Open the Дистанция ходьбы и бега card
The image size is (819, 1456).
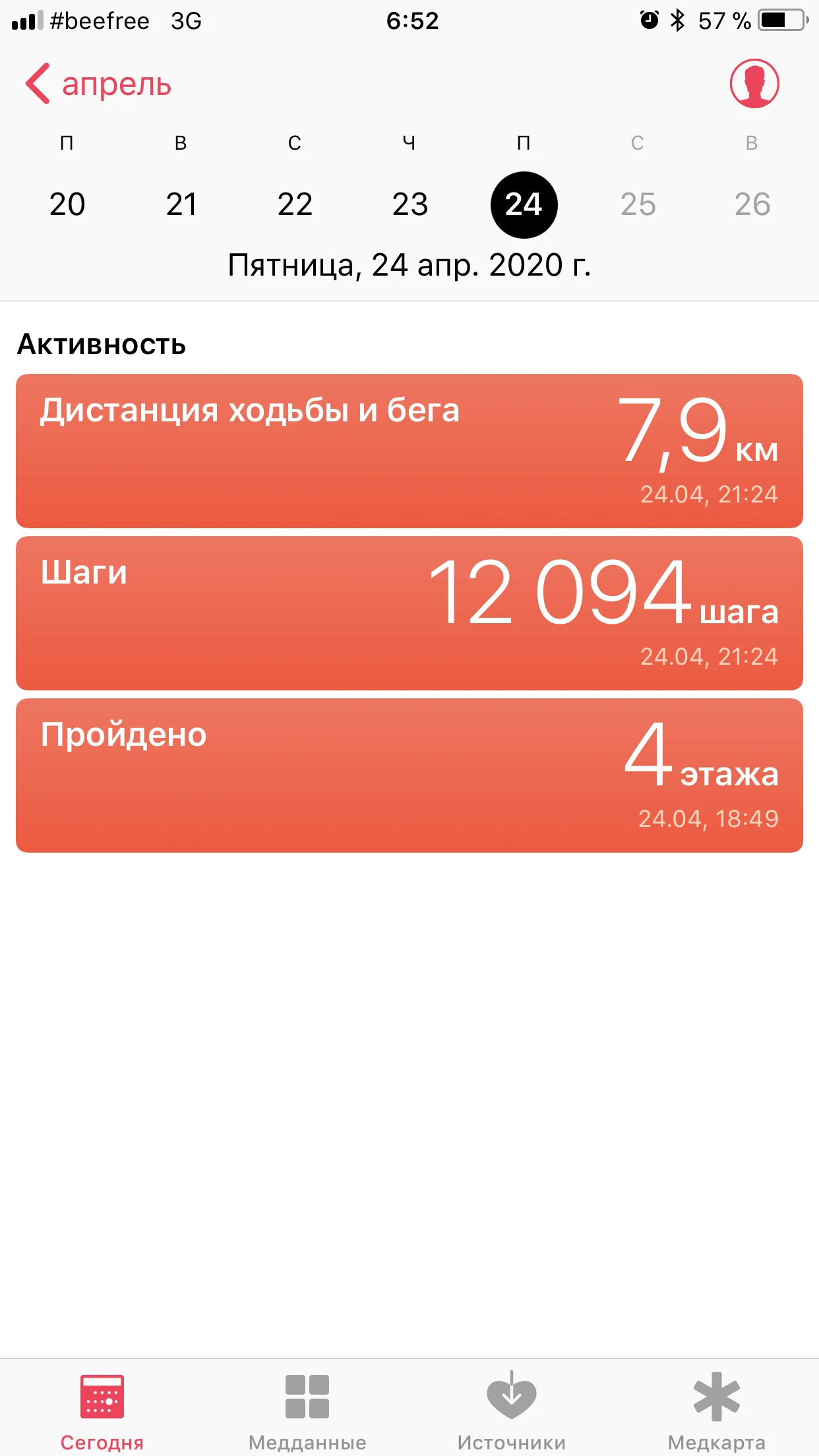[409, 451]
